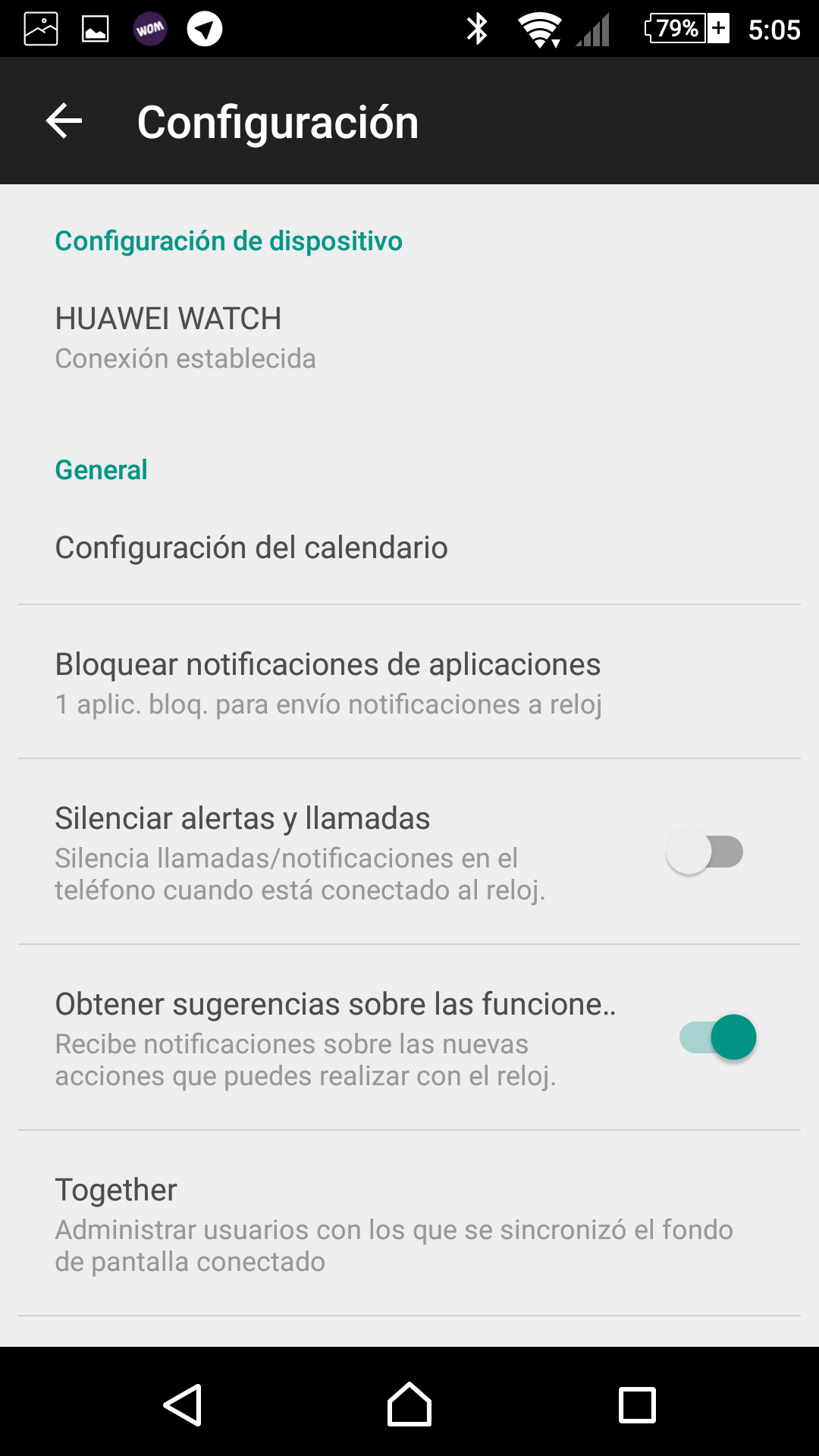Tap the system home button
Viewport: 819px width, 1456px height.
[x=409, y=1404]
